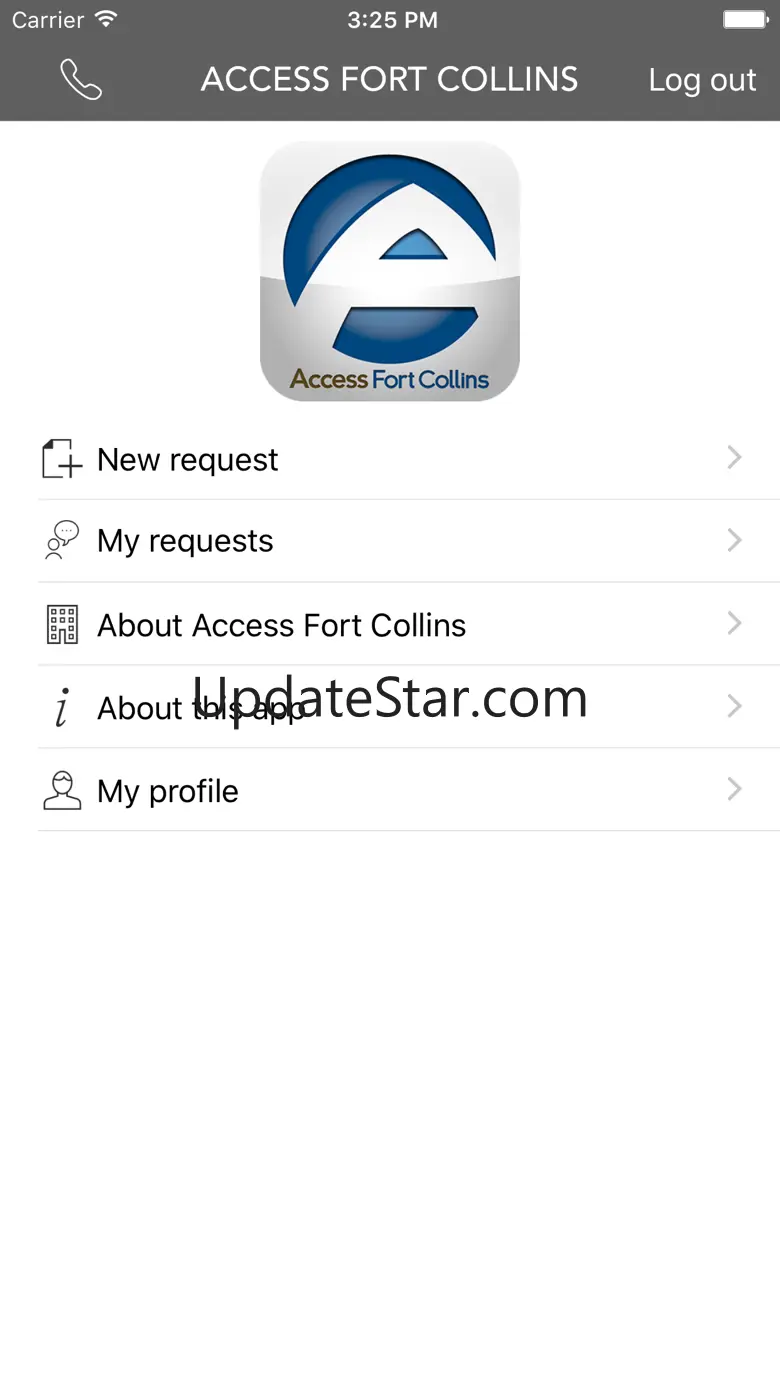The height and width of the screenshot is (1387, 780).
Task: Tap the phone call icon
Action: point(81,80)
